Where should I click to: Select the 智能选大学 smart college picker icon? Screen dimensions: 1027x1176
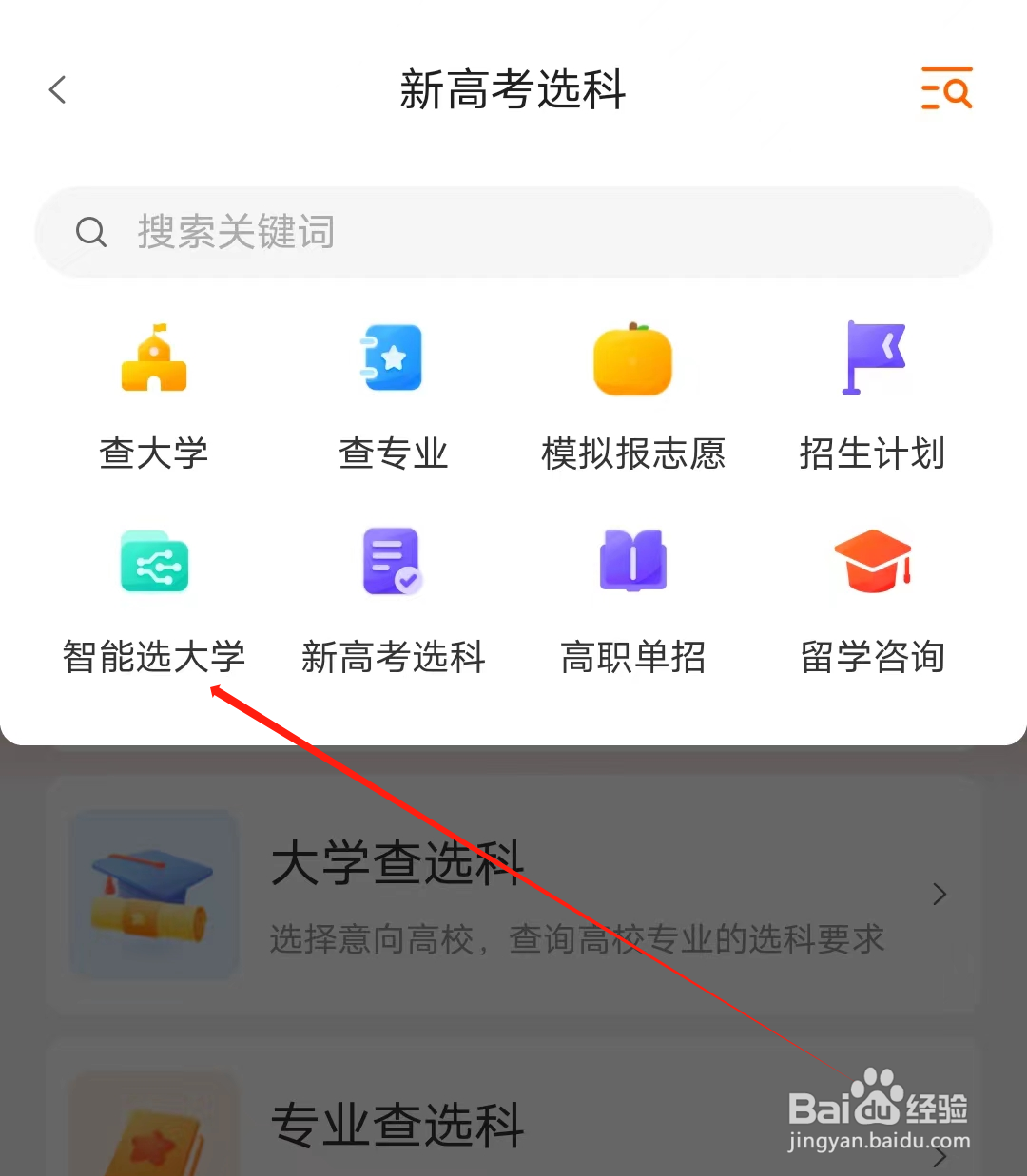(153, 563)
